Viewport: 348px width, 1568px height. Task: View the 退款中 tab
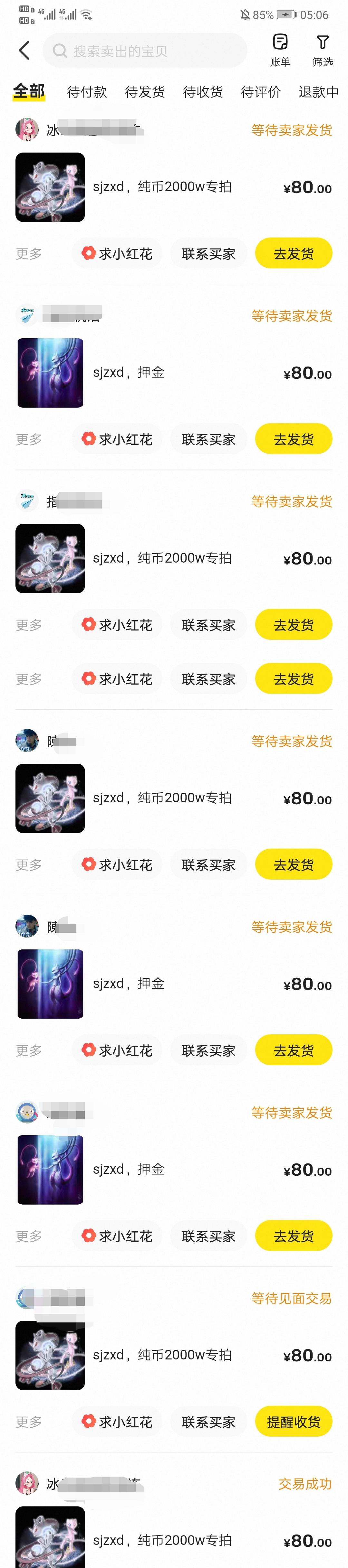coord(318,92)
